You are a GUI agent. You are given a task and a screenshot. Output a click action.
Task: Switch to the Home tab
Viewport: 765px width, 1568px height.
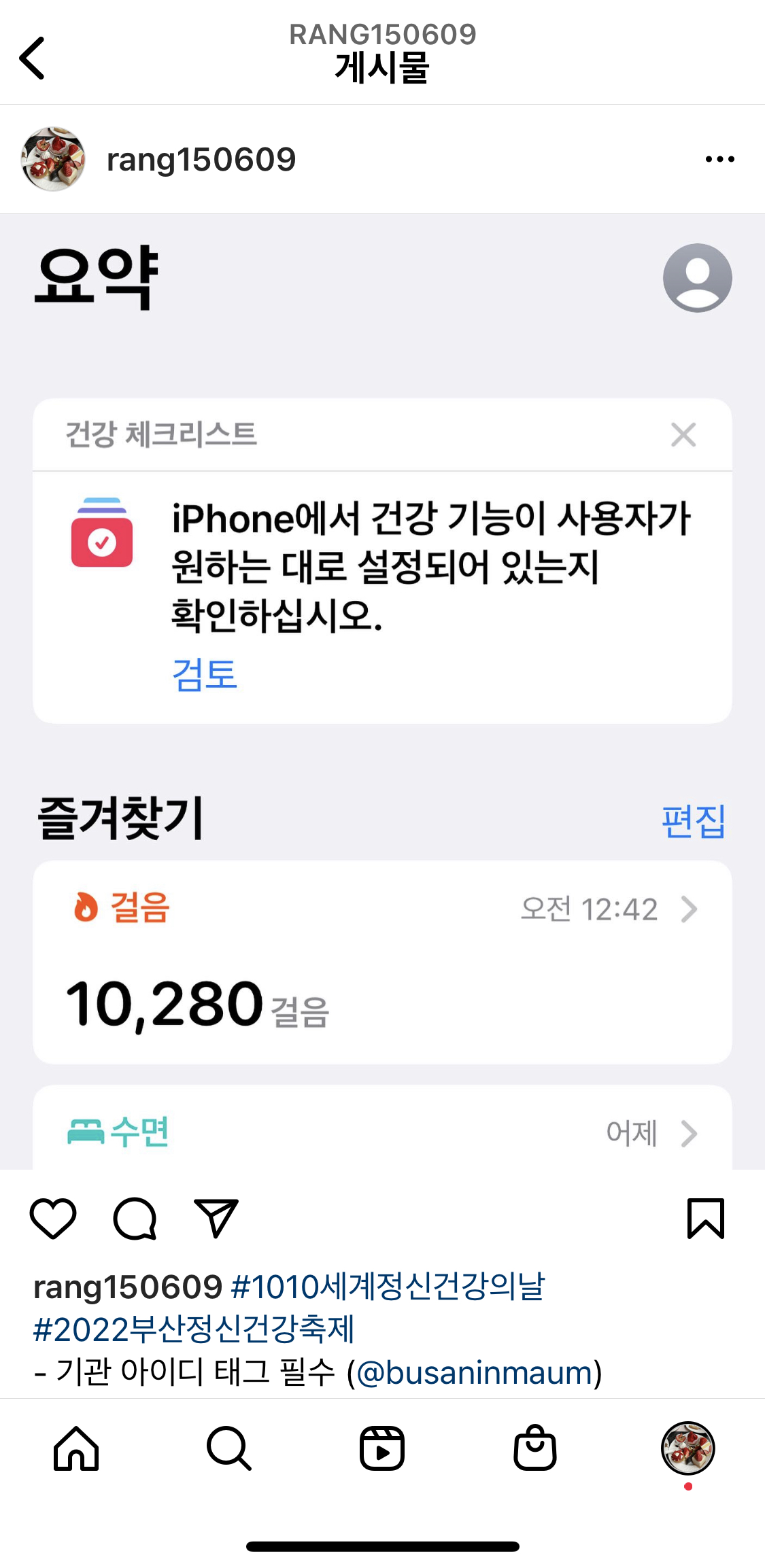pyautogui.click(x=76, y=1448)
